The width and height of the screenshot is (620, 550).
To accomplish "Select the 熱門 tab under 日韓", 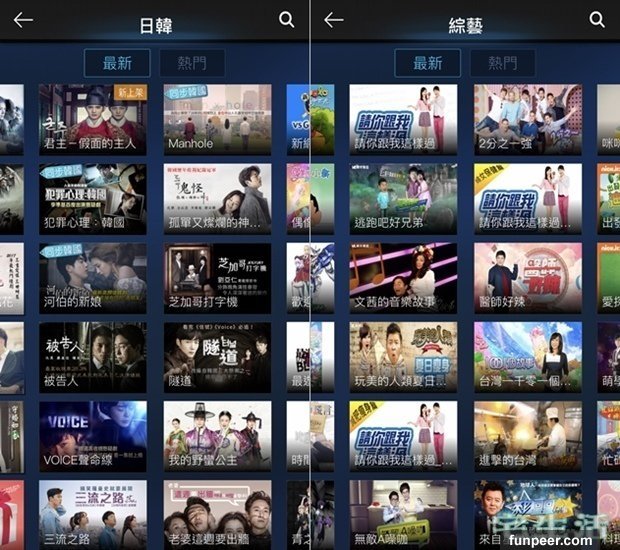I will pyautogui.click(x=192, y=63).
